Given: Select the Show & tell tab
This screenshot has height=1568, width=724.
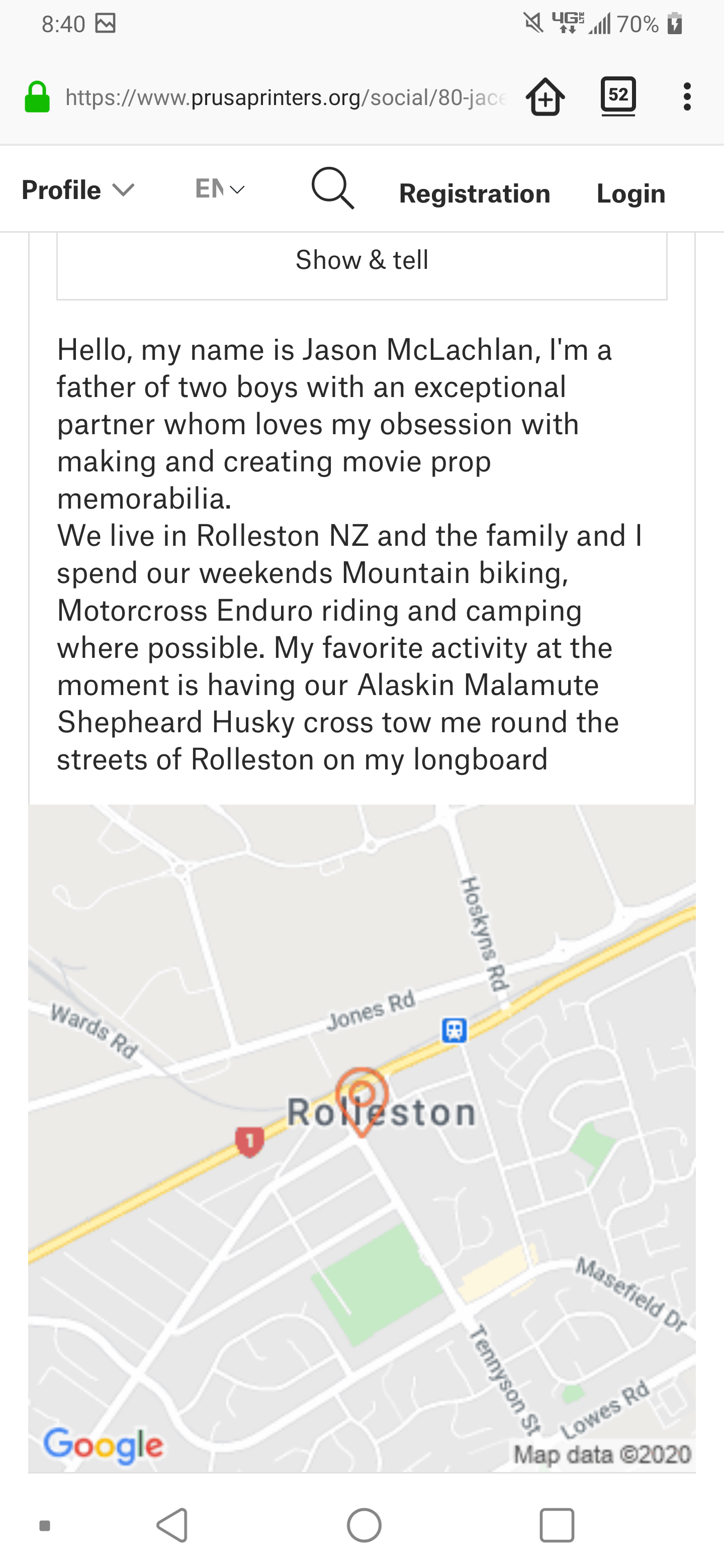Looking at the screenshot, I should (x=361, y=260).
